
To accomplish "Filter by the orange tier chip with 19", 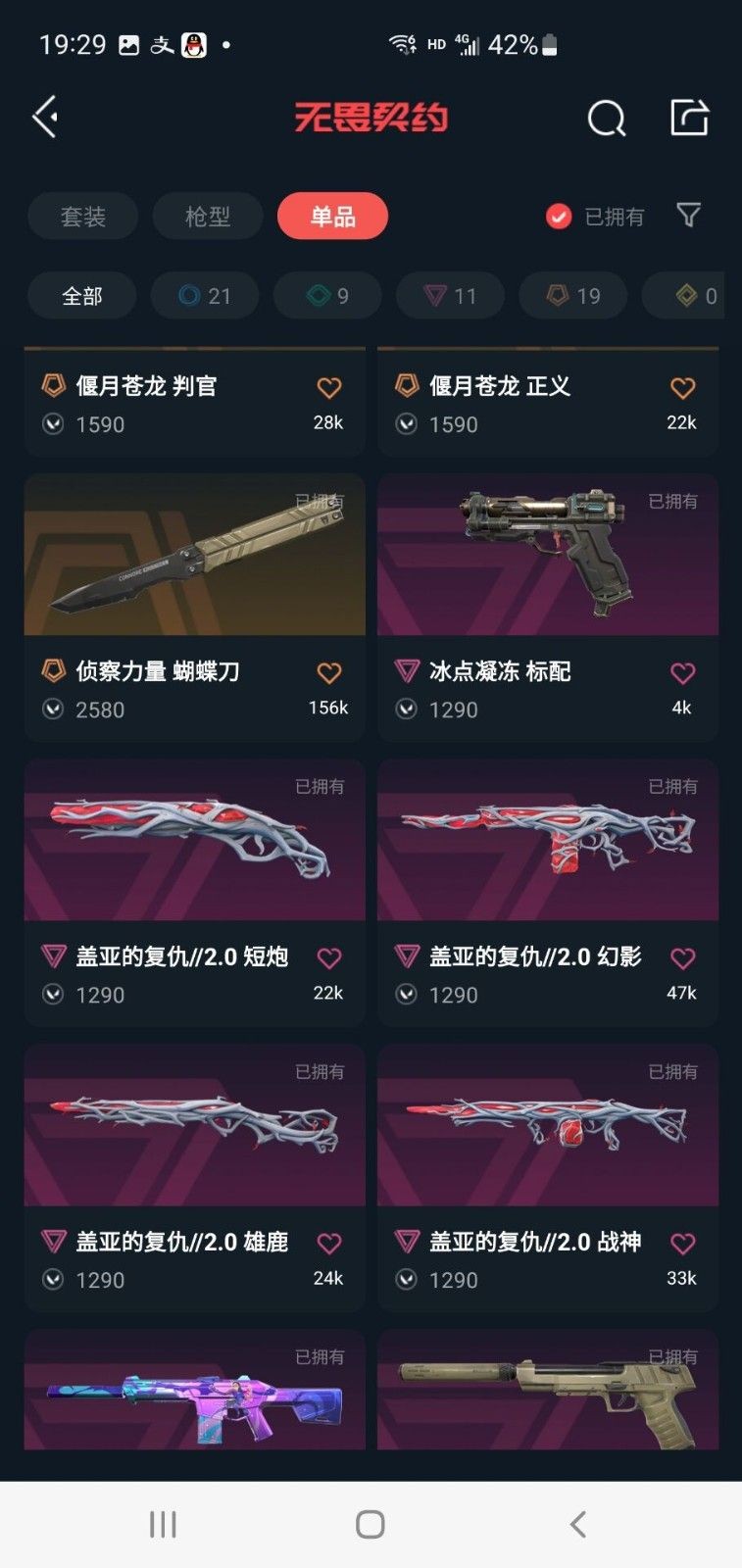I will [x=572, y=296].
